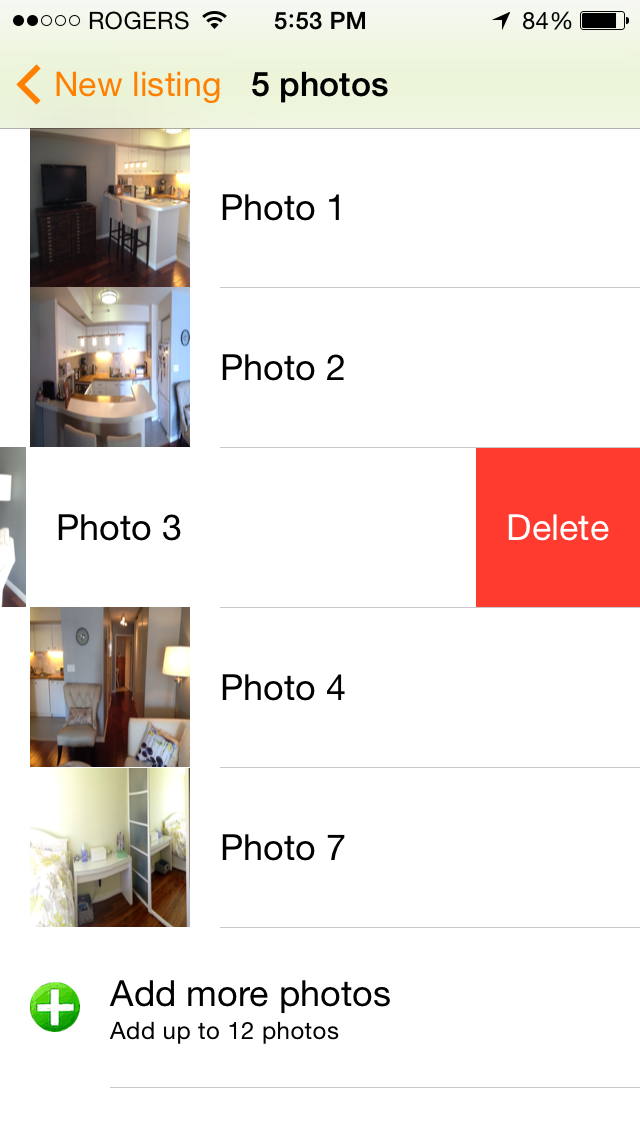Add more photos to the listing

pos(250,1008)
